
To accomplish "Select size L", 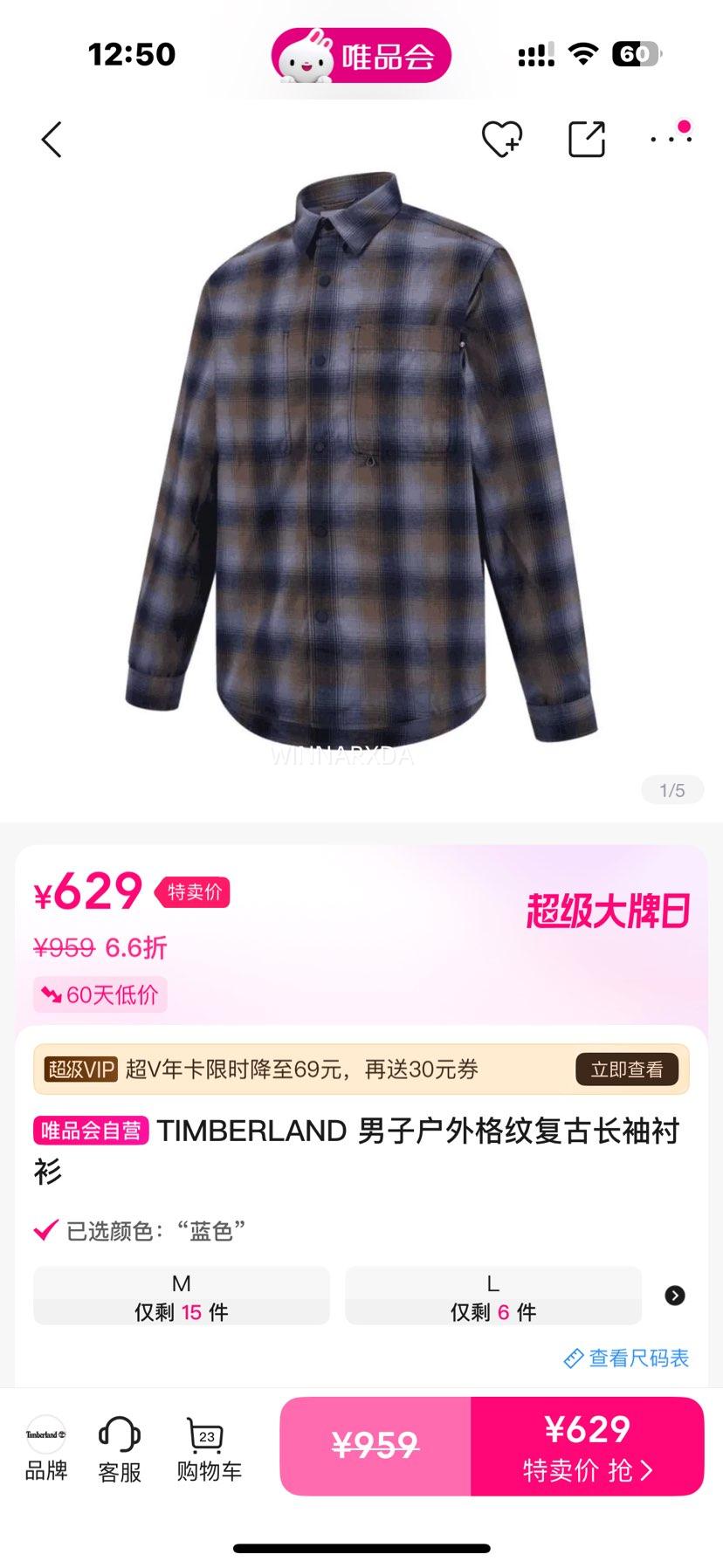I will click(493, 1296).
